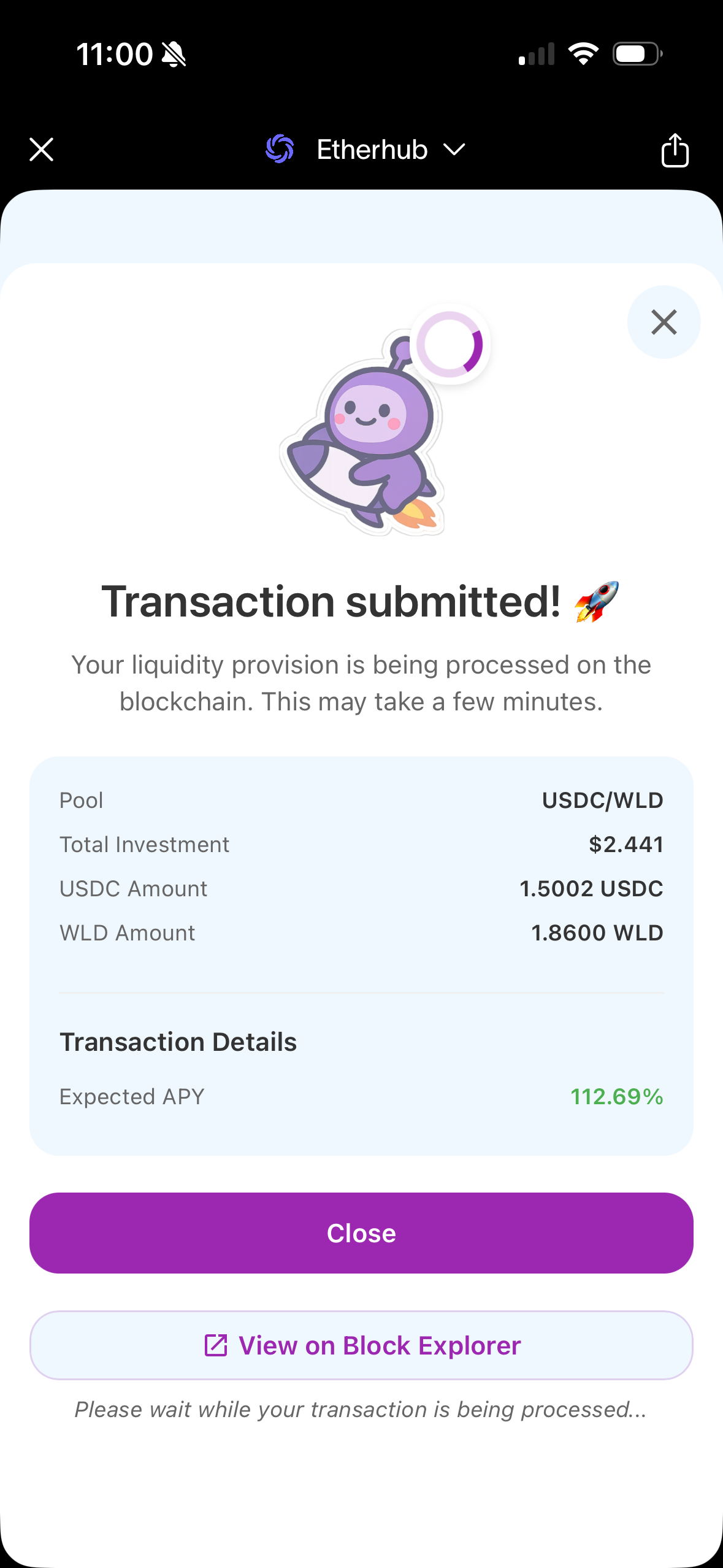Tap the Wi-Fi icon in the status bar

pyautogui.click(x=584, y=53)
